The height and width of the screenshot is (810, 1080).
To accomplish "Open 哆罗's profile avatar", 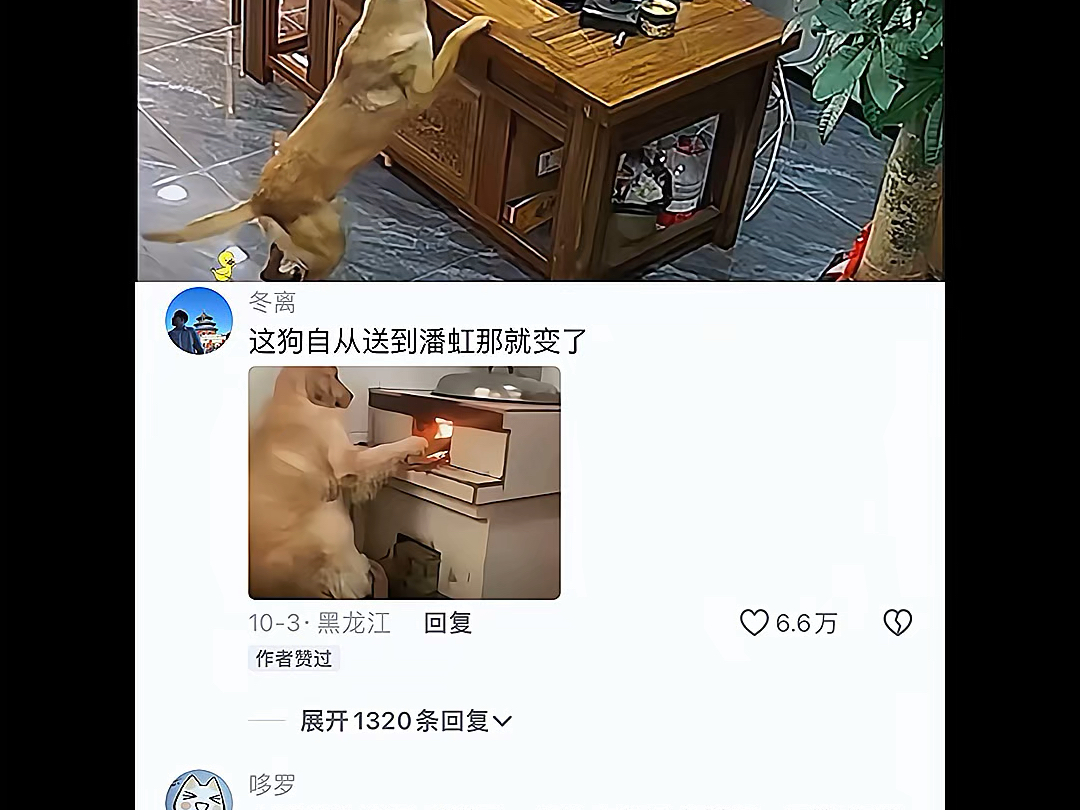I will 199,792.
